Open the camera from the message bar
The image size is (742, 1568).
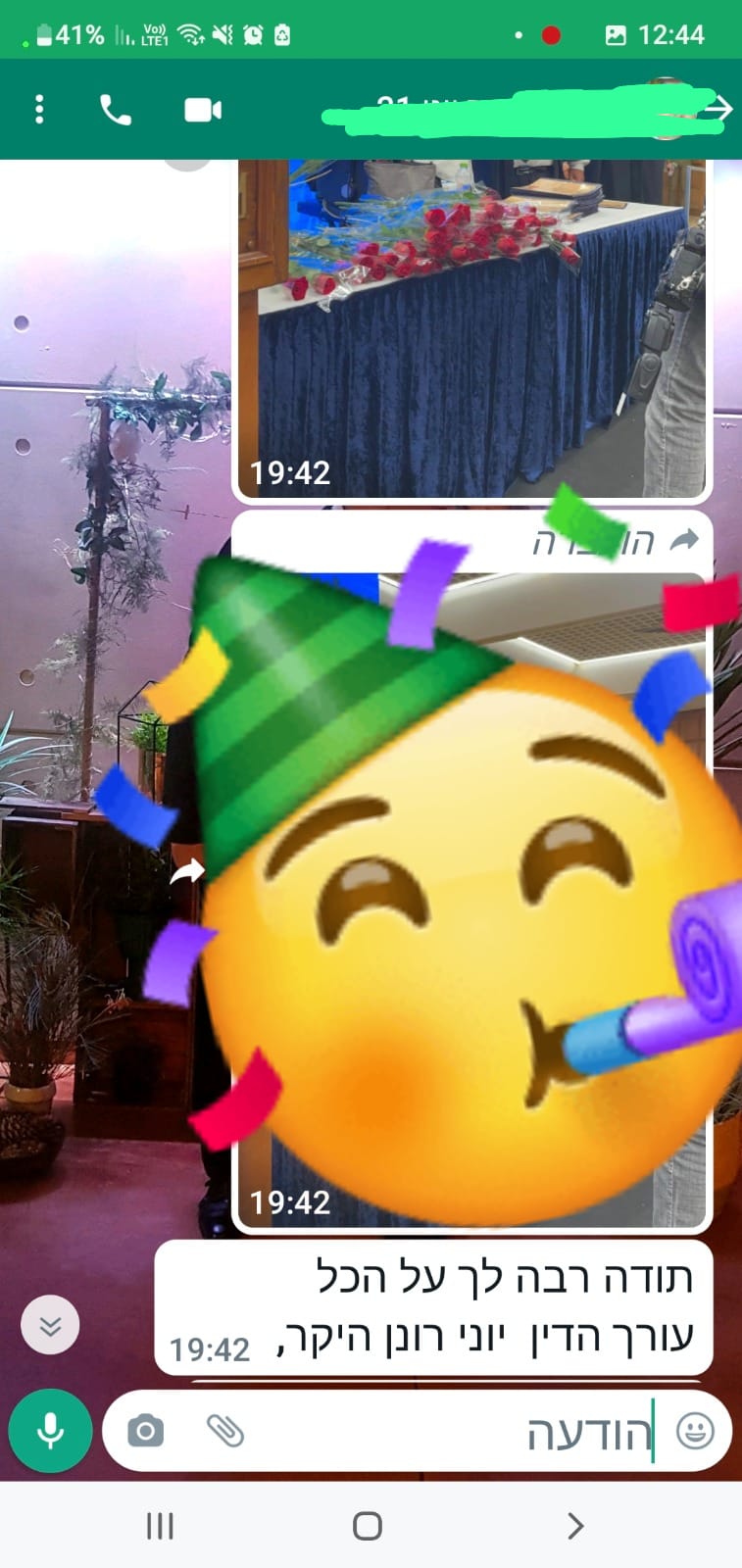[x=145, y=1431]
